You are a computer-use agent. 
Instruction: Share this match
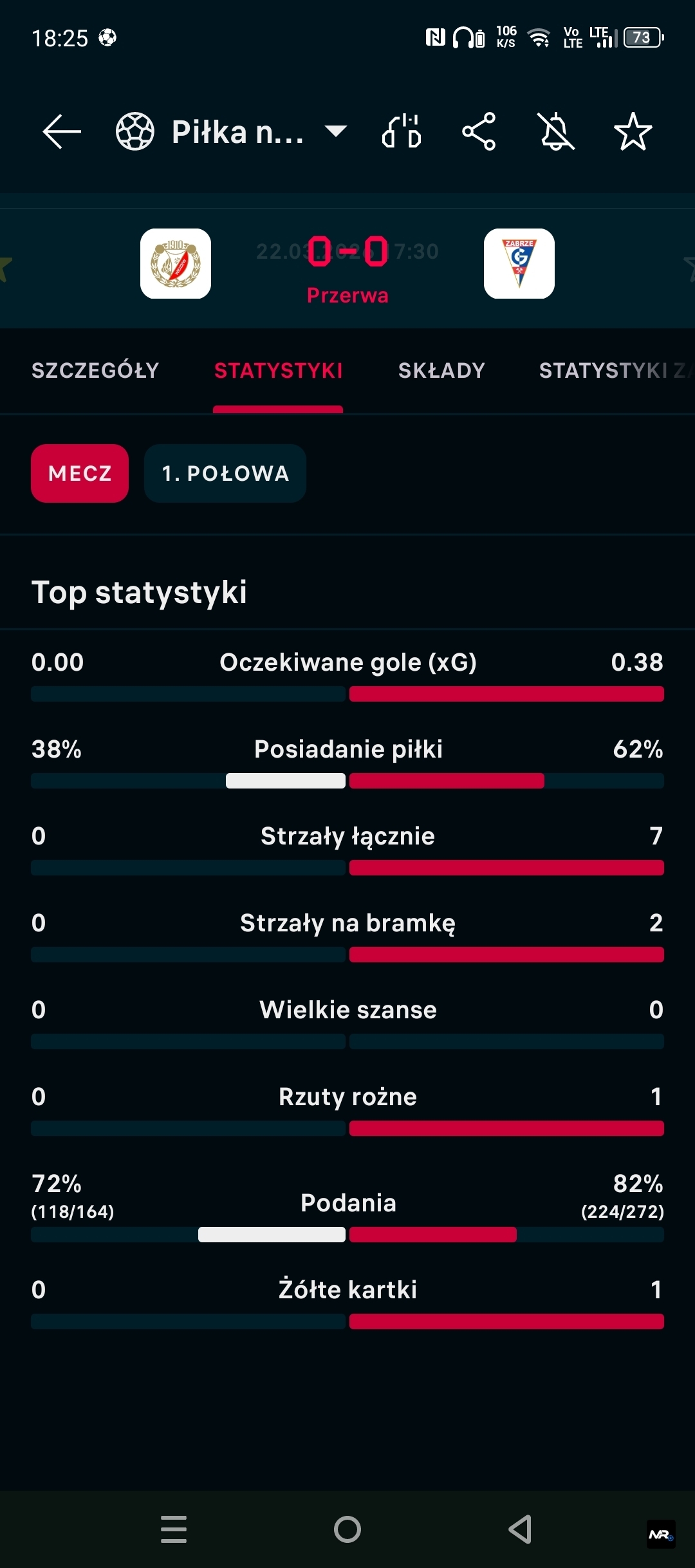tap(479, 132)
